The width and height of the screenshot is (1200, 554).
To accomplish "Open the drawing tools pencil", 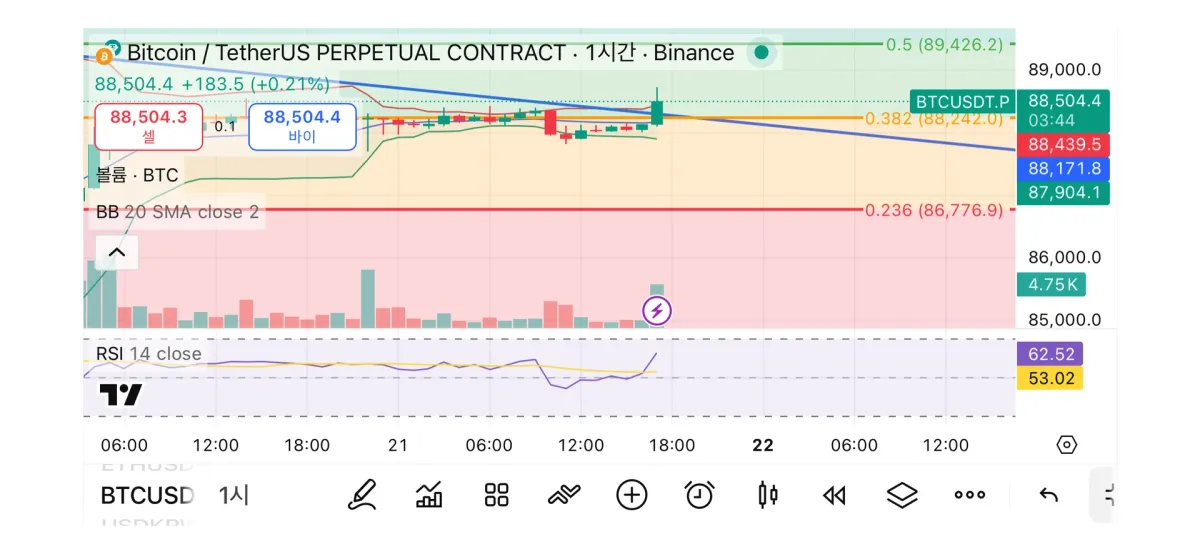I will pos(361,495).
